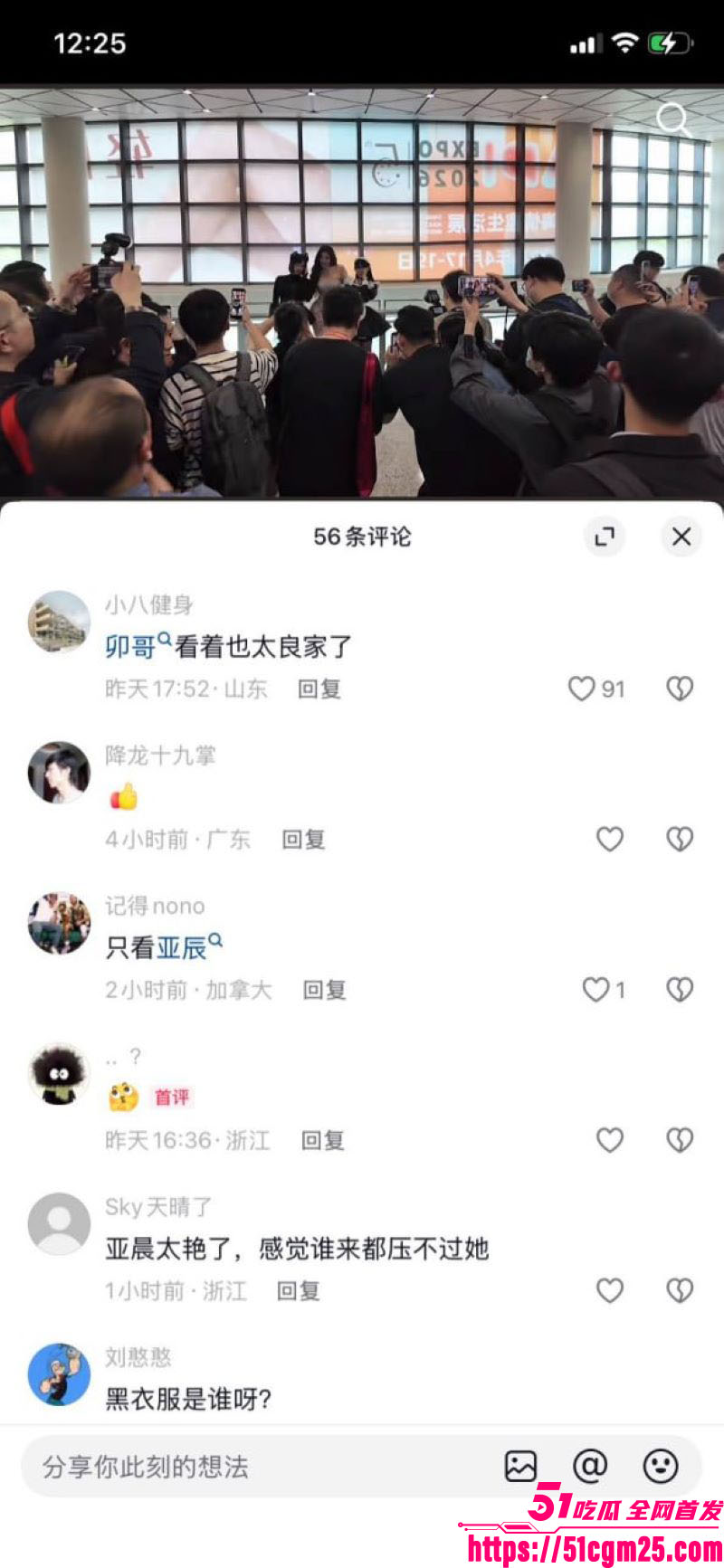Dislike 降龙十九掌's thumbs-up comment

pyautogui.click(x=679, y=840)
